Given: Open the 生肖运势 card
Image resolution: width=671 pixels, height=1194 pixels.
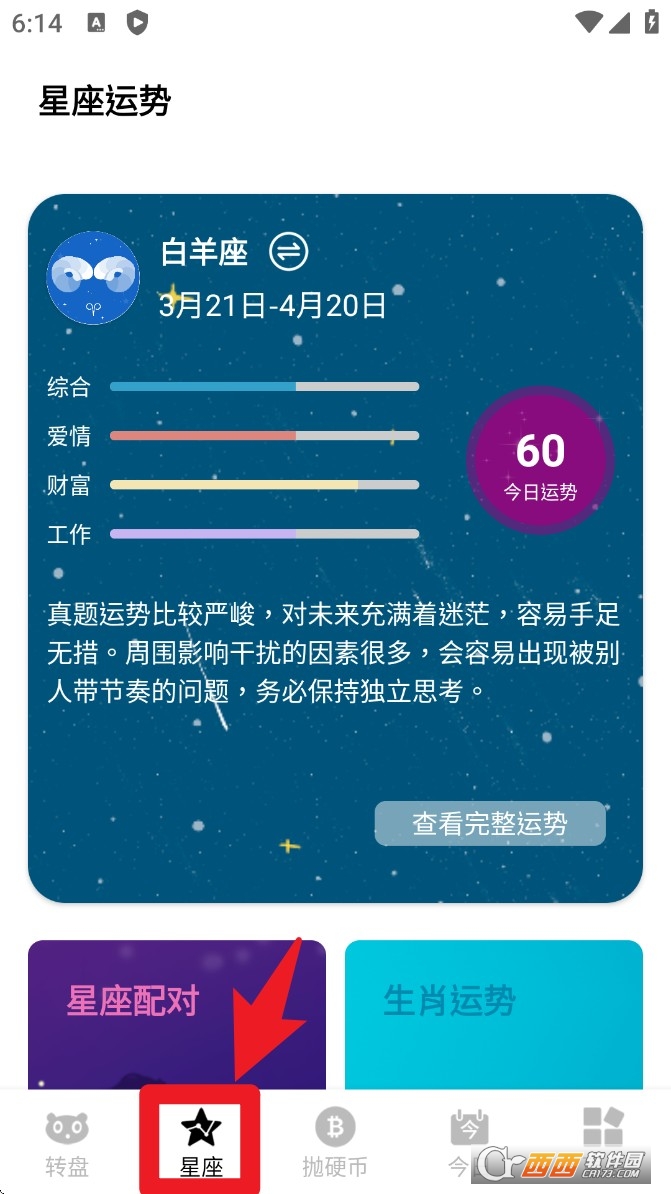Looking at the screenshot, I should tap(494, 1012).
